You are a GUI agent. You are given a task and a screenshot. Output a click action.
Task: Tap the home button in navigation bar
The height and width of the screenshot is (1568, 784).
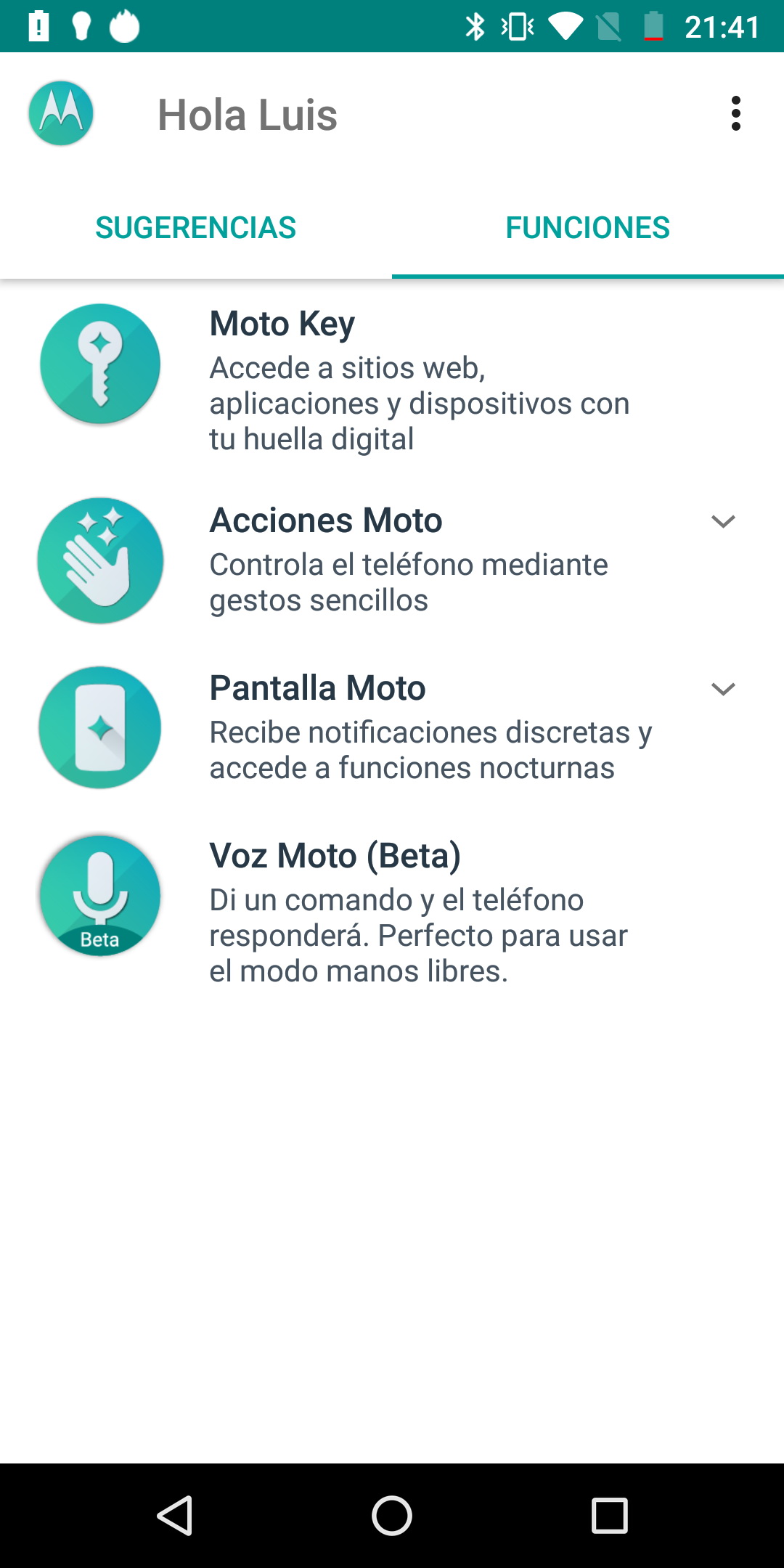[x=392, y=1516]
